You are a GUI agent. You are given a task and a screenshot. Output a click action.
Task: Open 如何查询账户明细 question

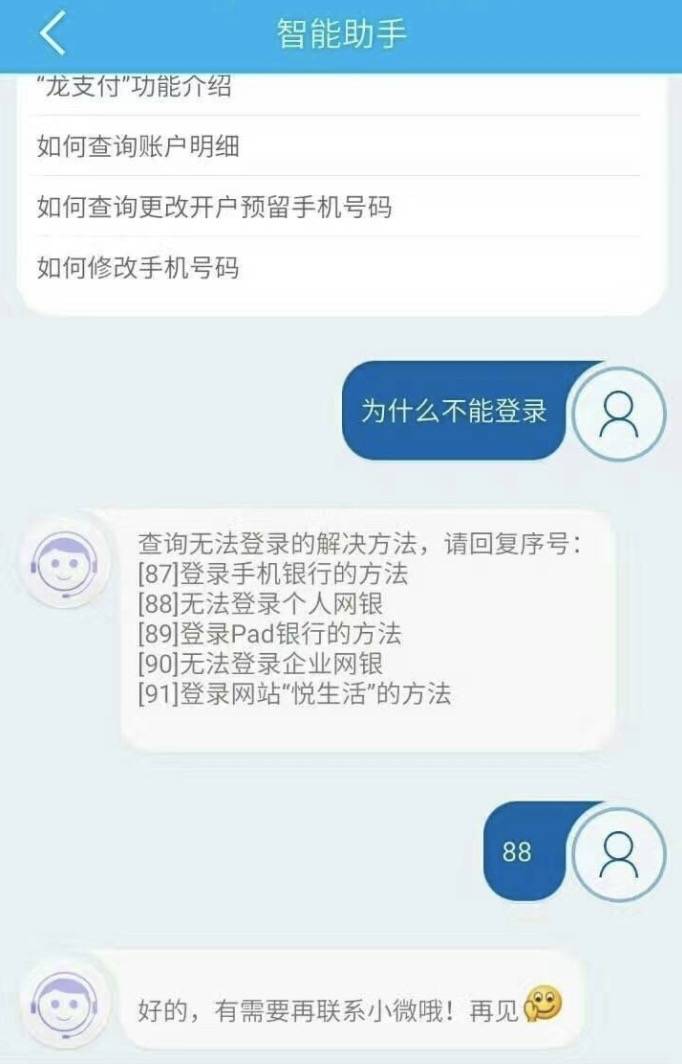pyautogui.click(x=138, y=147)
